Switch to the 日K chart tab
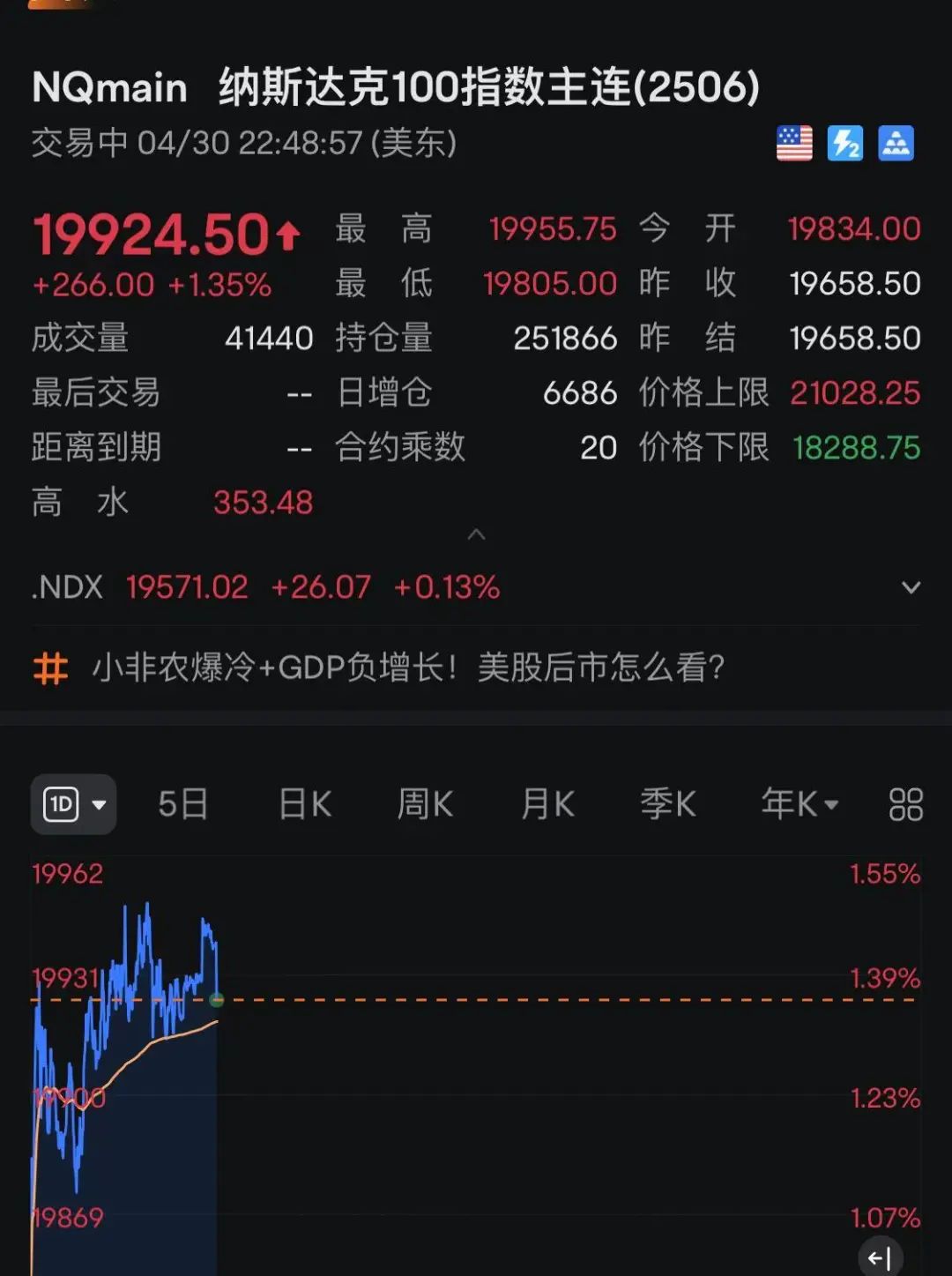 305,804
